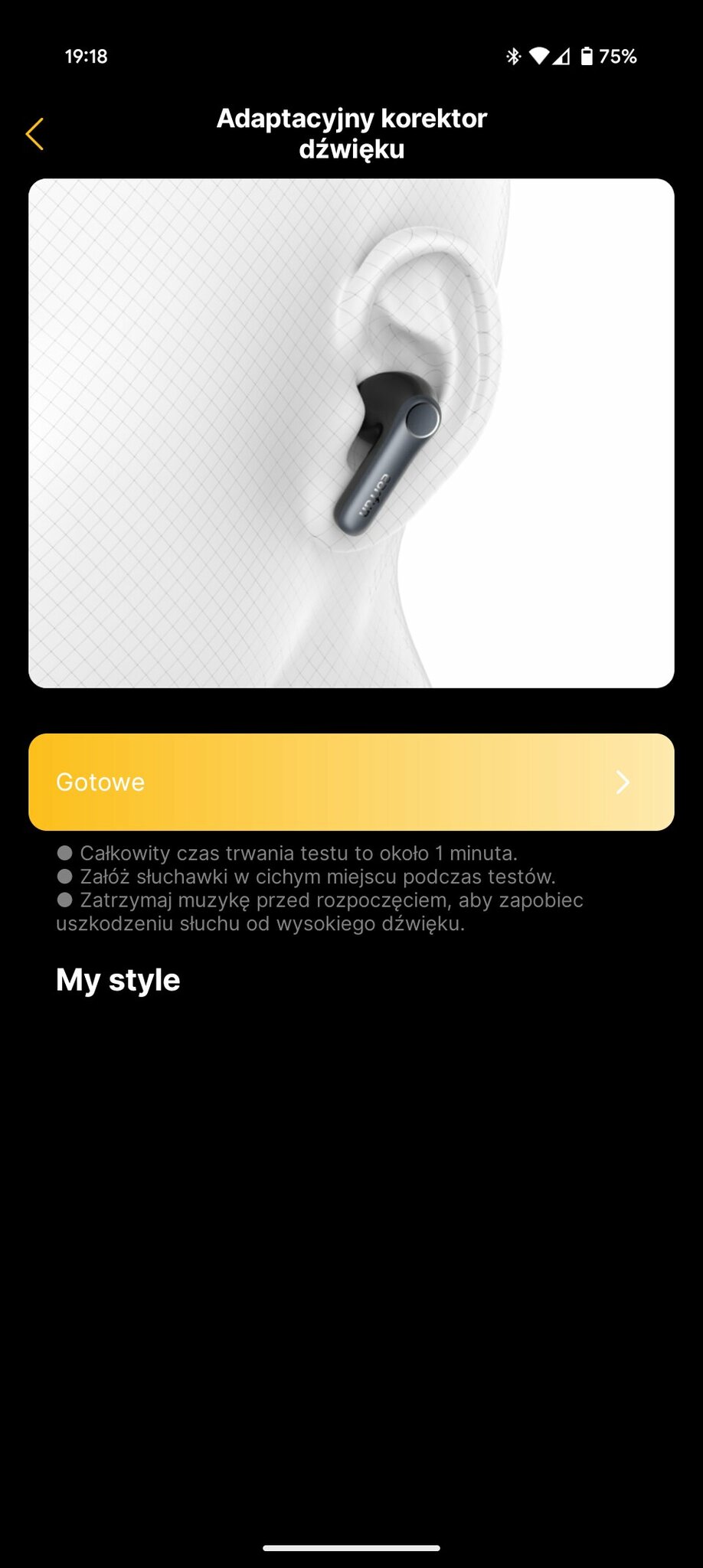703x1568 pixels.
Task: Go back using the yellow arrow
Action: coord(35,134)
